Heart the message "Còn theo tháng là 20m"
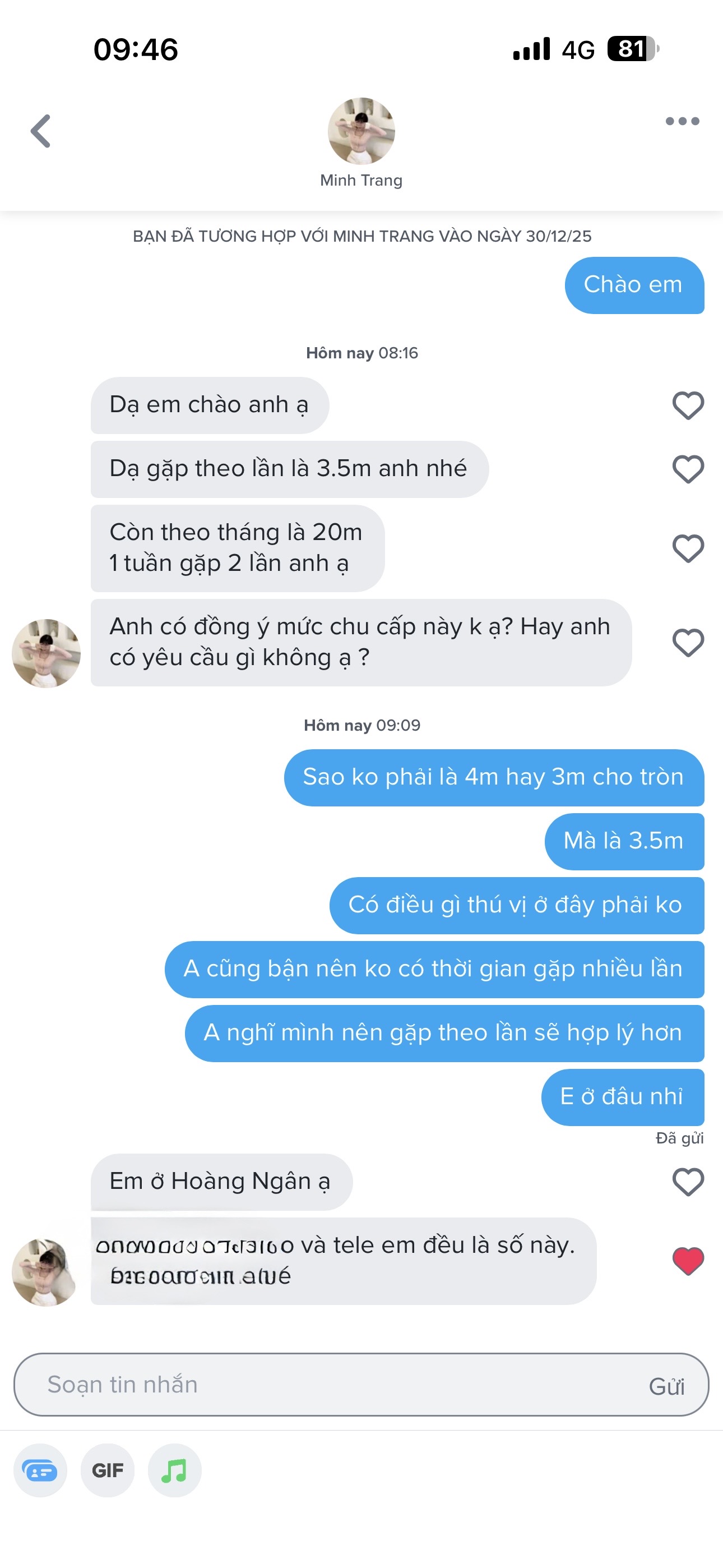Screen dimensions: 723x1568 688,548
